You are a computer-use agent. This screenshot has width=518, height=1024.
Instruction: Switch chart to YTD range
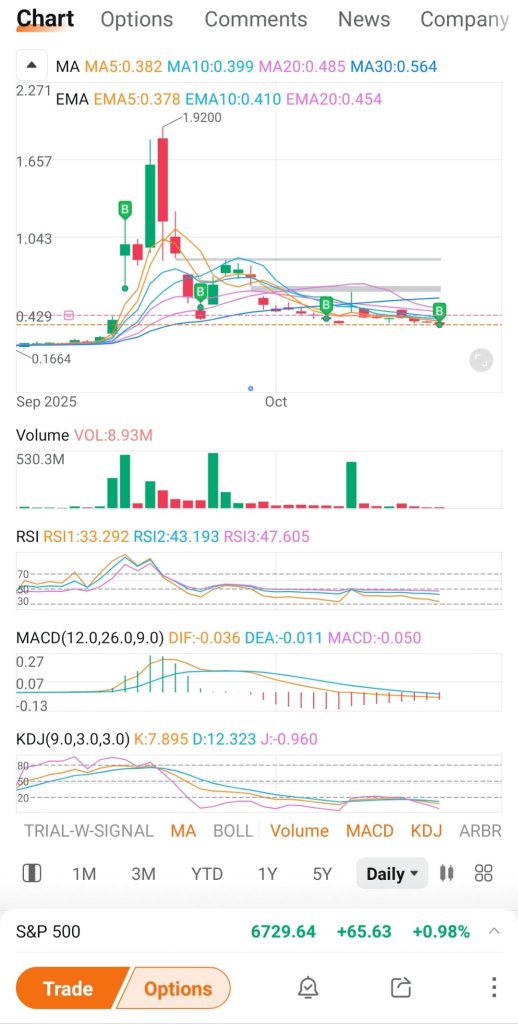(x=207, y=874)
